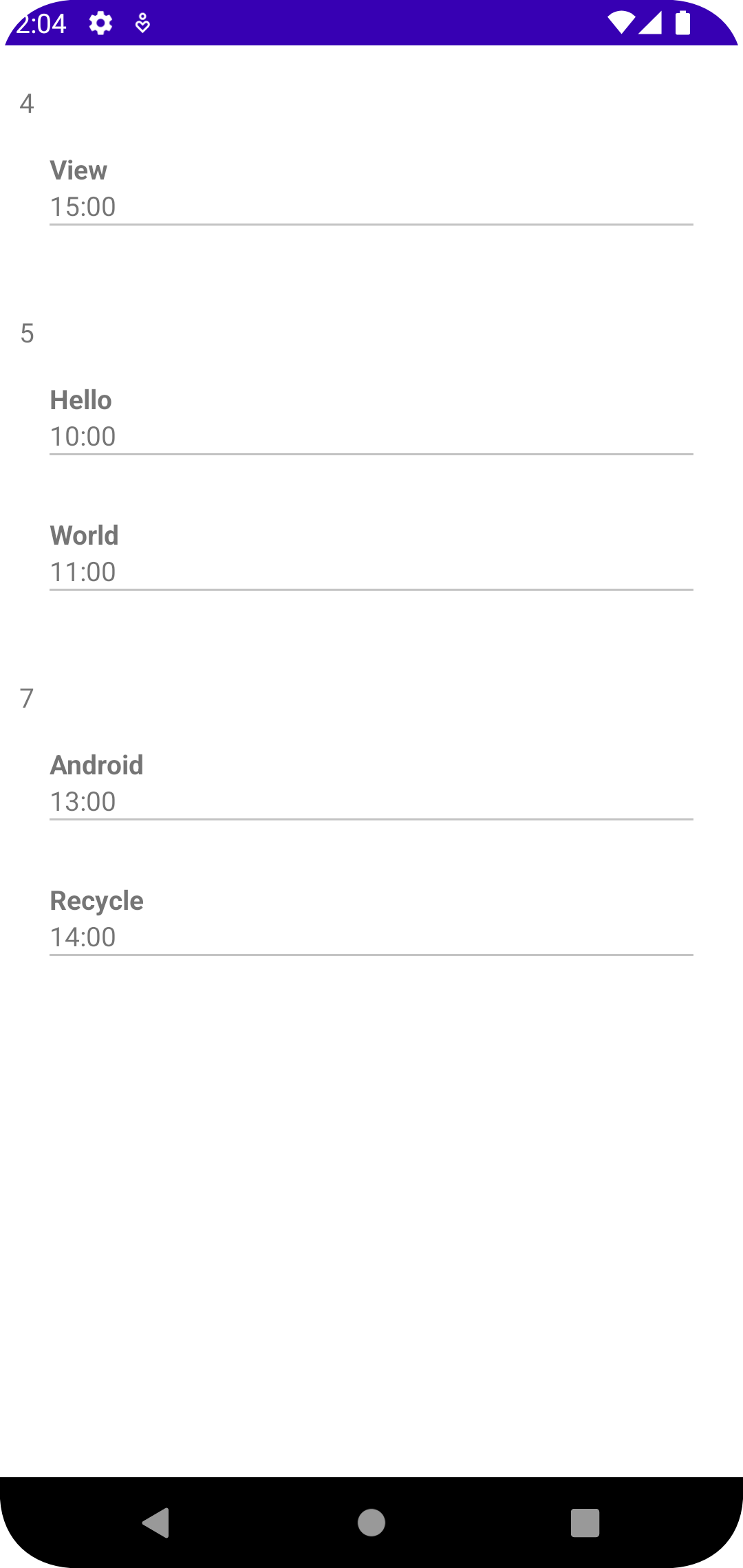Screen dimensions: 743x1568
Task: Select the Android list entry
Action: click(96, 765)
